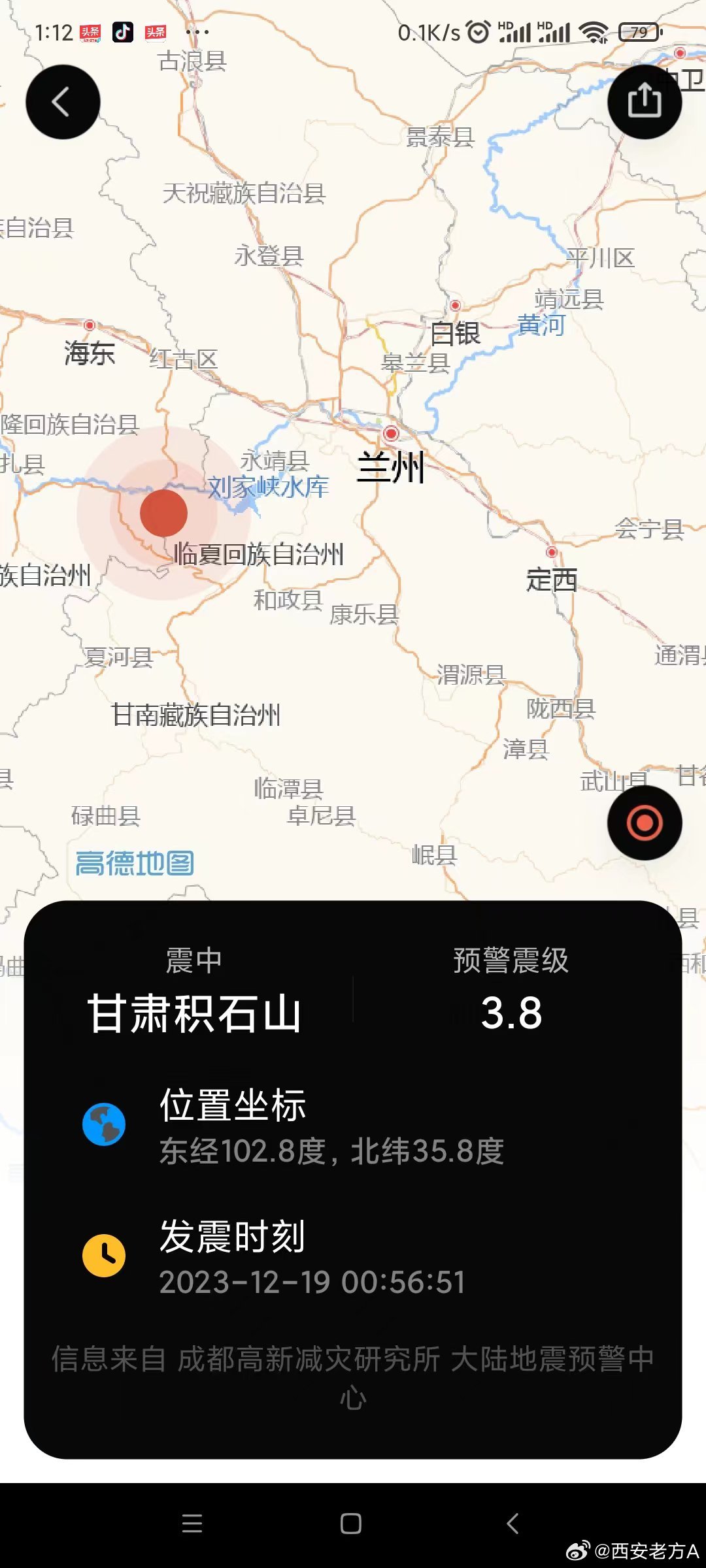Go back using the top-left arrow

coord(63,102)
